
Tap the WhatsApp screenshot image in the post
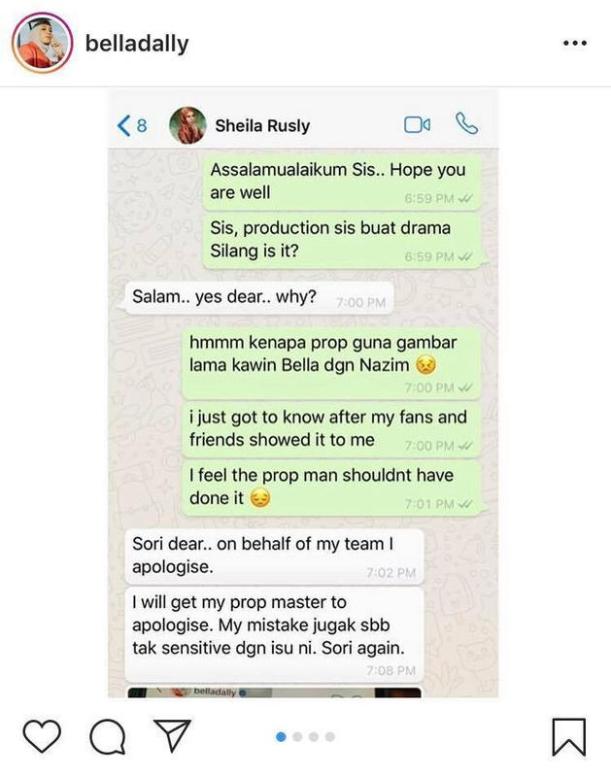click(x=304, y=400)
